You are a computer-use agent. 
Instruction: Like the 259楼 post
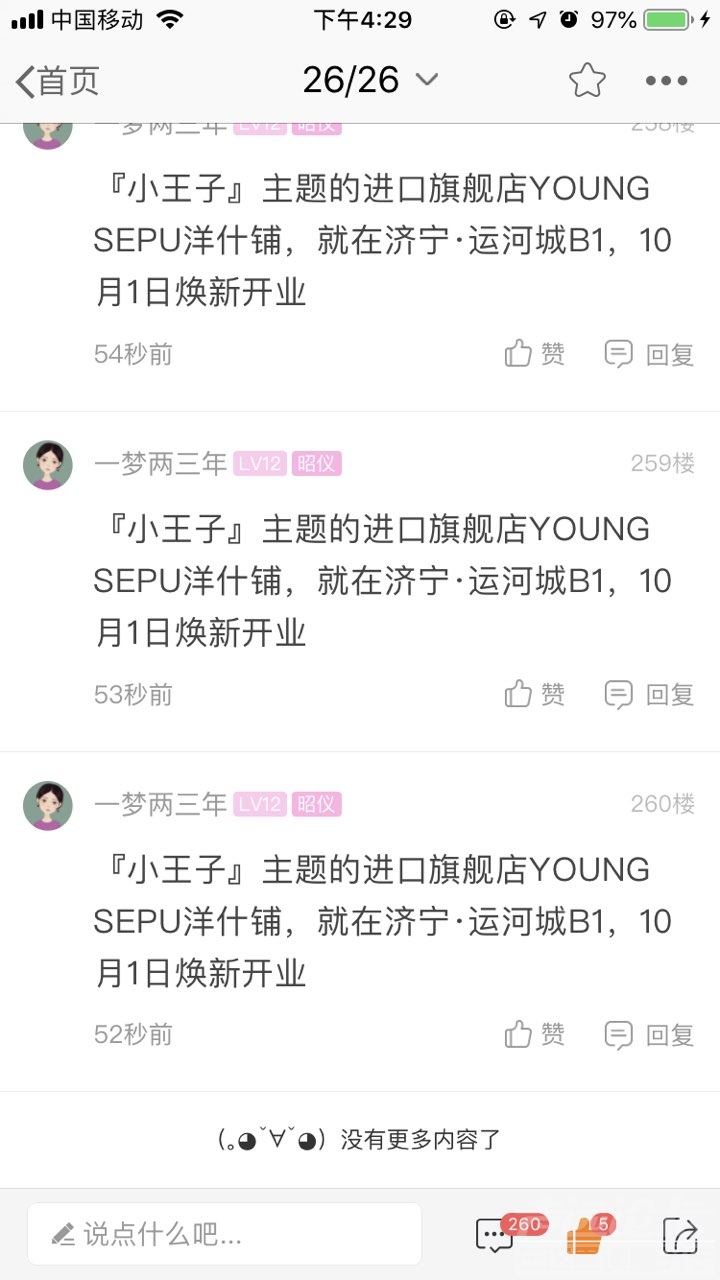point(535,694)
